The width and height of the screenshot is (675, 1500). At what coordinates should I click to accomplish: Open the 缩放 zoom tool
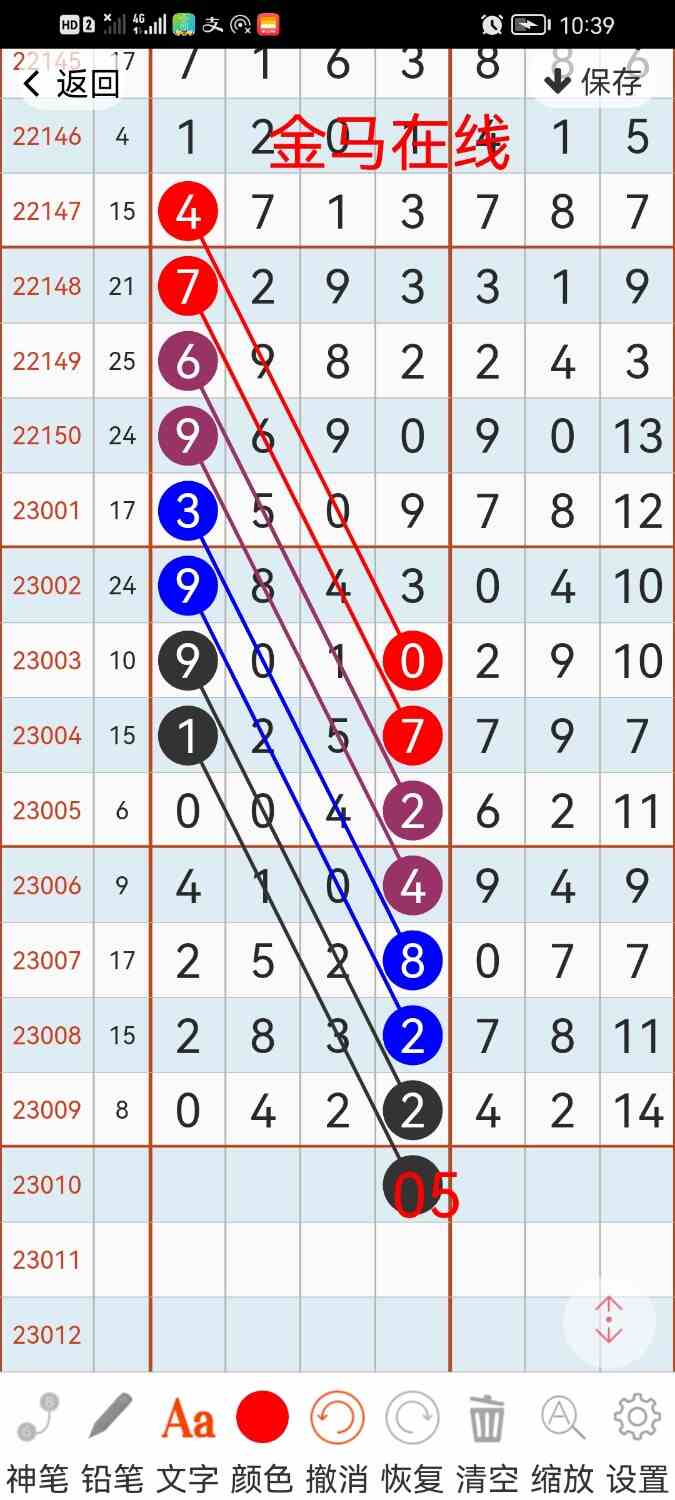point(562,1443)
